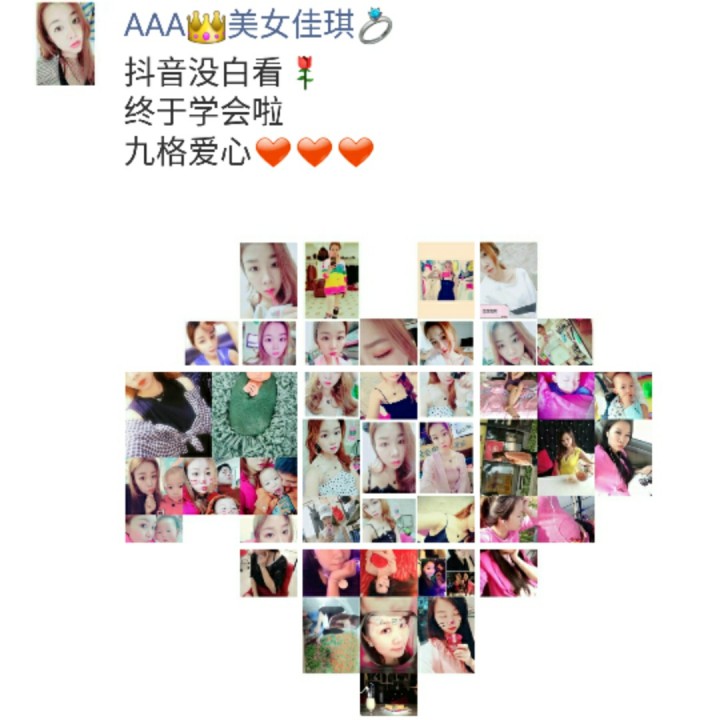Open the poster's profile picture

coord(66,44)
